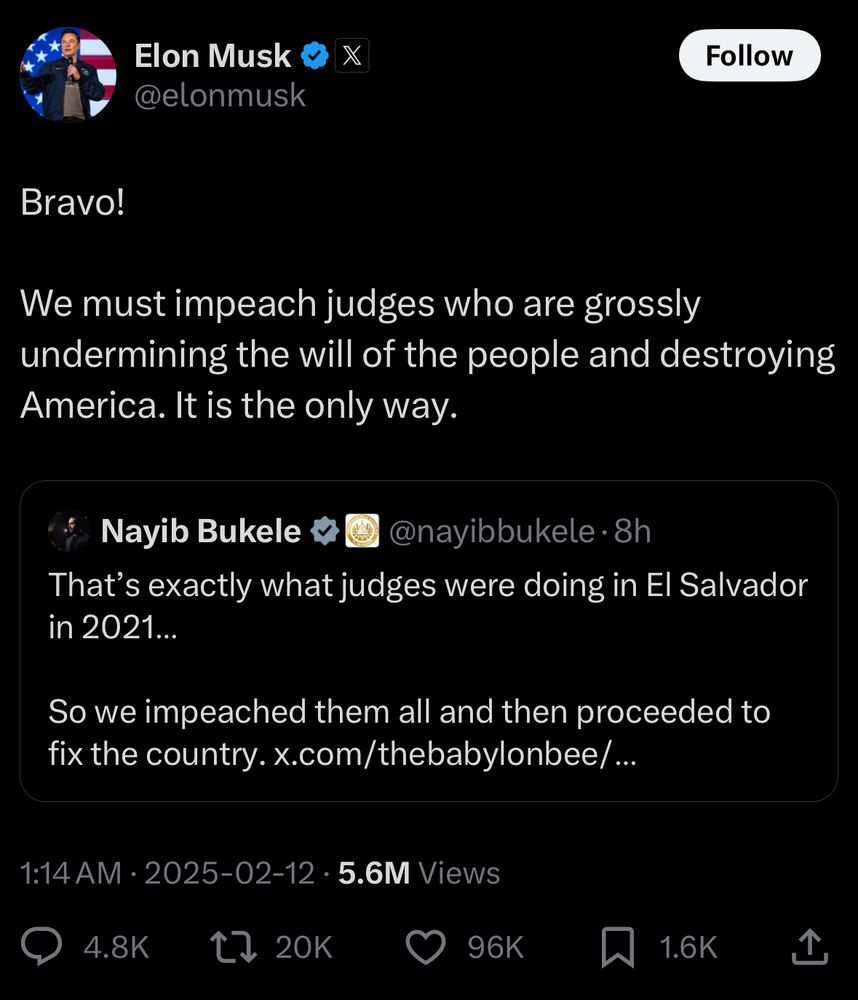The width and height of the screenshot is (858, 1000).
Task: Like the tweet using the heart icon
Action: [x=426, y=945]
